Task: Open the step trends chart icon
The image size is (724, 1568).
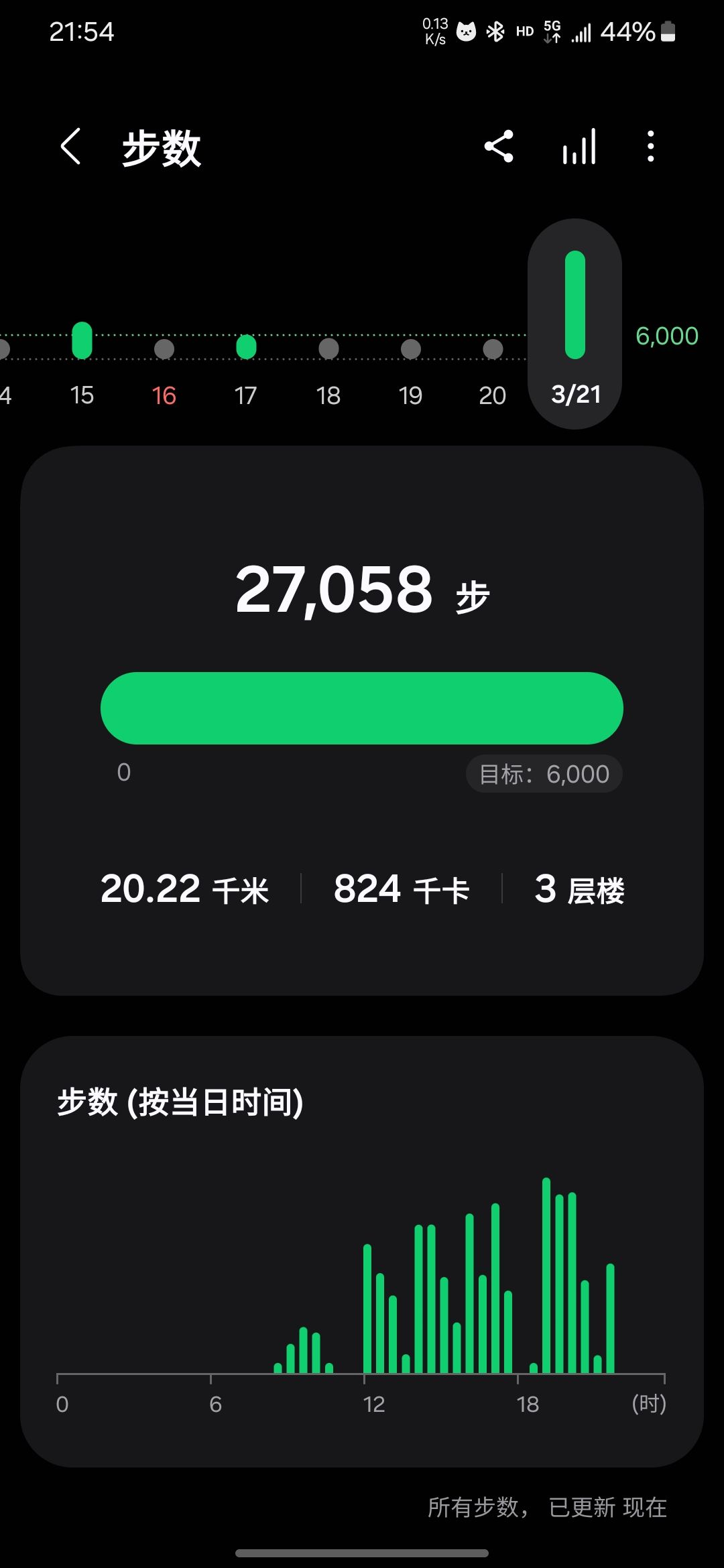Action: [x=580, y=146]
